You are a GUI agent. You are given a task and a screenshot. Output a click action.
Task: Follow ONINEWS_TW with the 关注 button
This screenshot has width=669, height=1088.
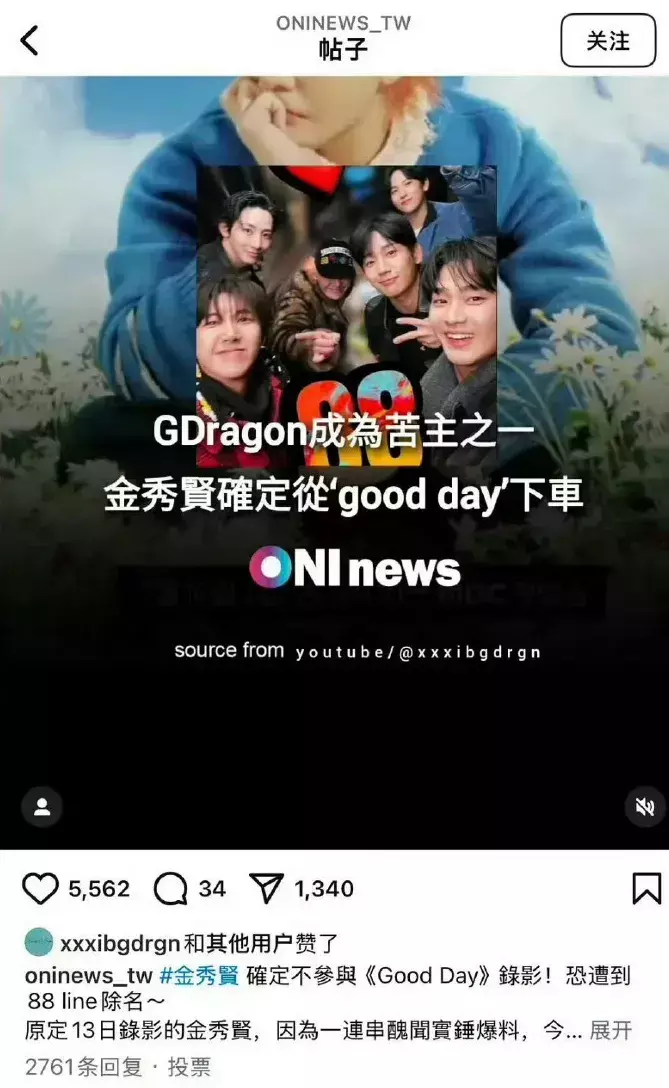pyautogui.click(x=608, y=41)
